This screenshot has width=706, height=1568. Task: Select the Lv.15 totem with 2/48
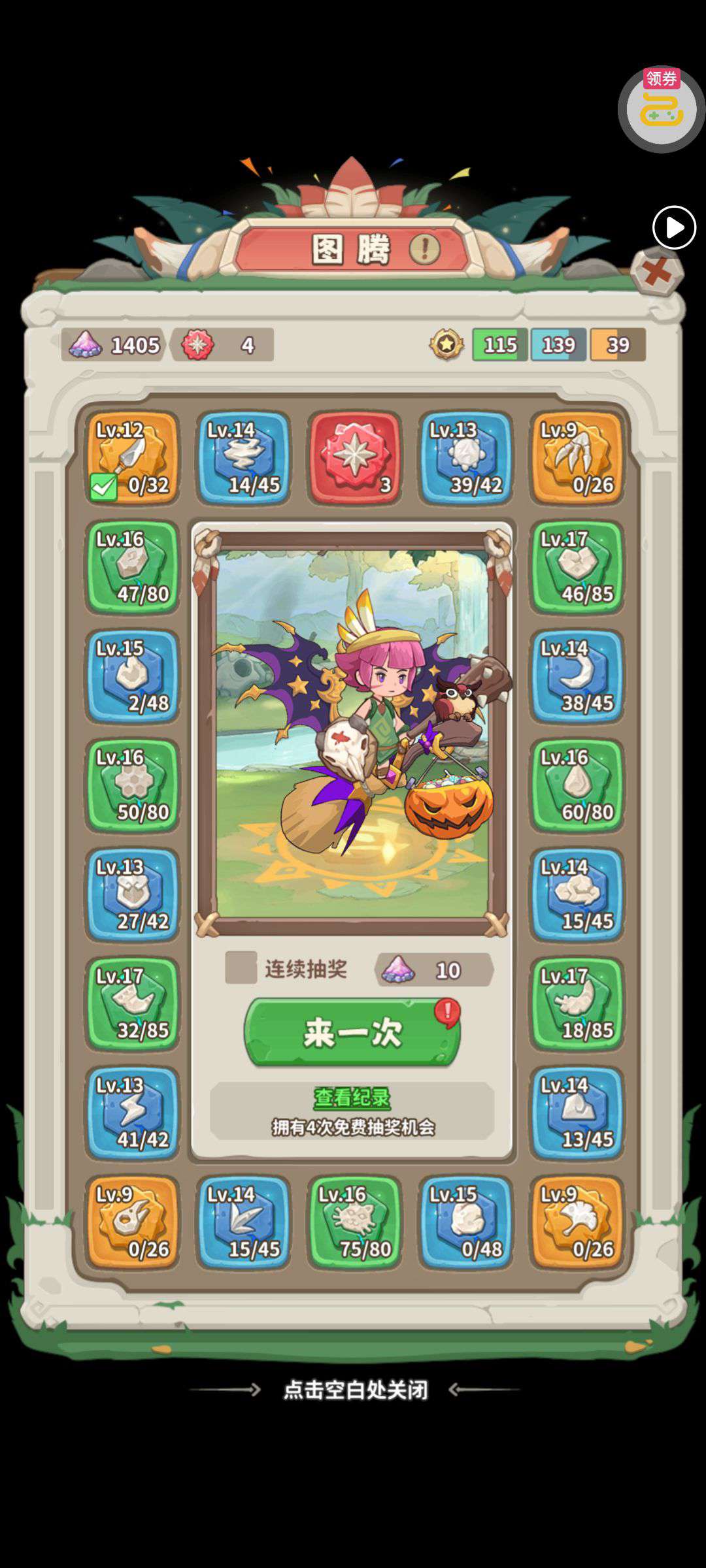tap(133, 676)
